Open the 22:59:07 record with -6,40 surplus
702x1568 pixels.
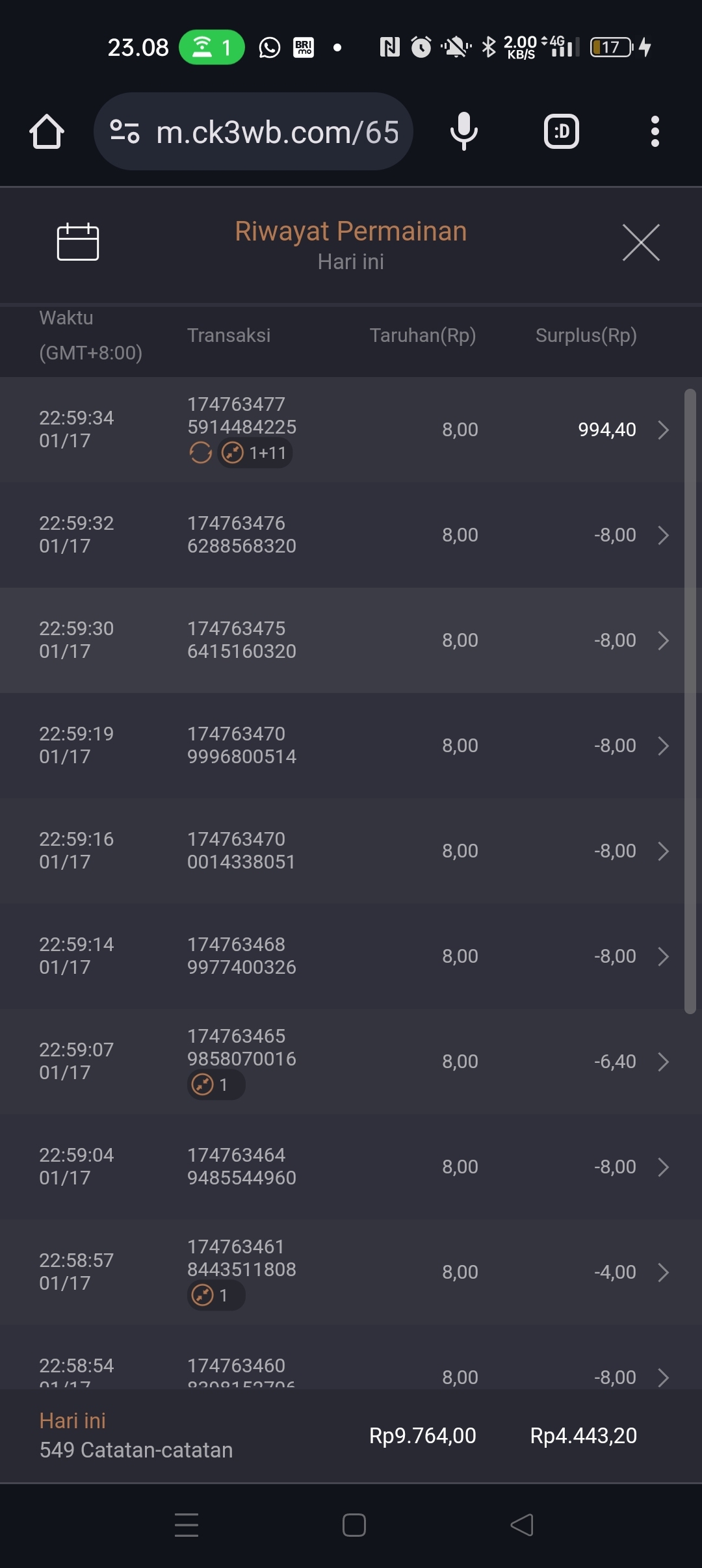pyautogui.click(x=662, y=1062)
